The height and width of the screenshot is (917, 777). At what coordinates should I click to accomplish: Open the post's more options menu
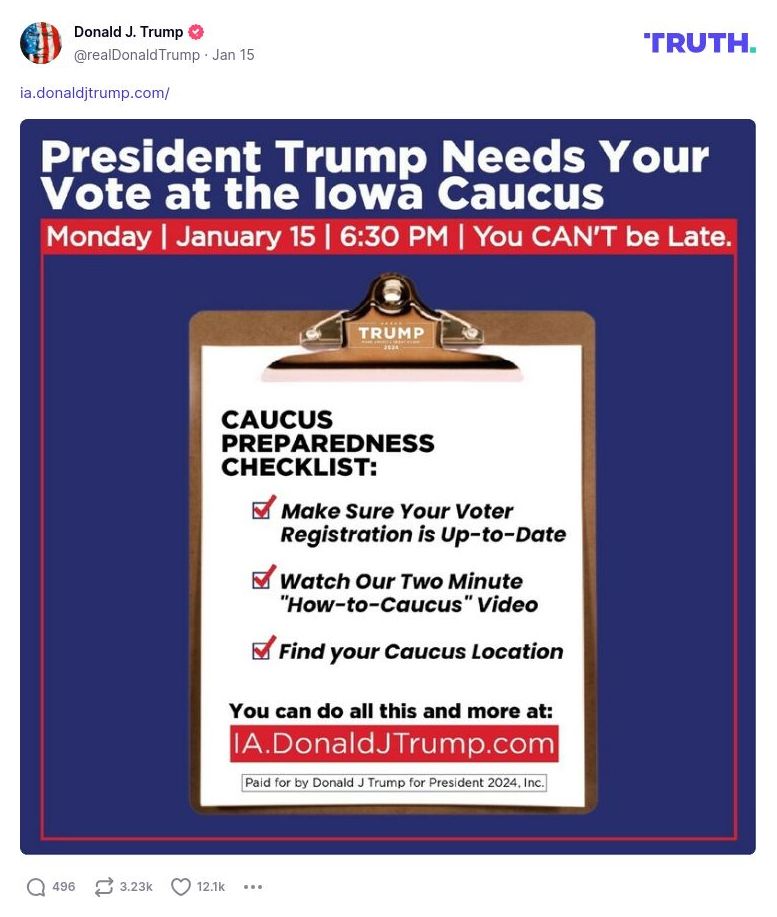point(253,887)
